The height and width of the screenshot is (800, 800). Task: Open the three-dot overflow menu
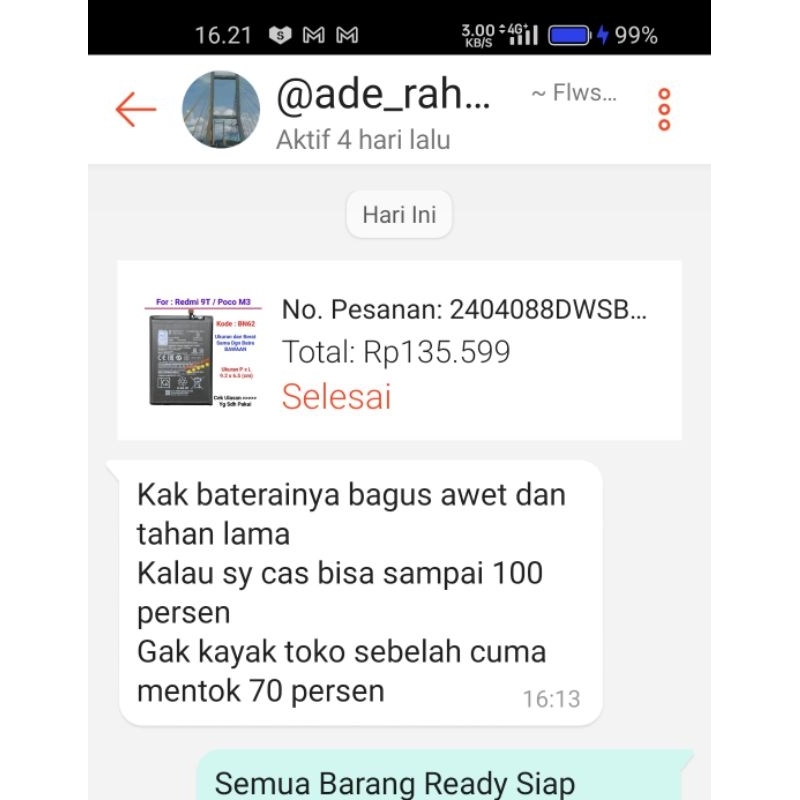664,109
